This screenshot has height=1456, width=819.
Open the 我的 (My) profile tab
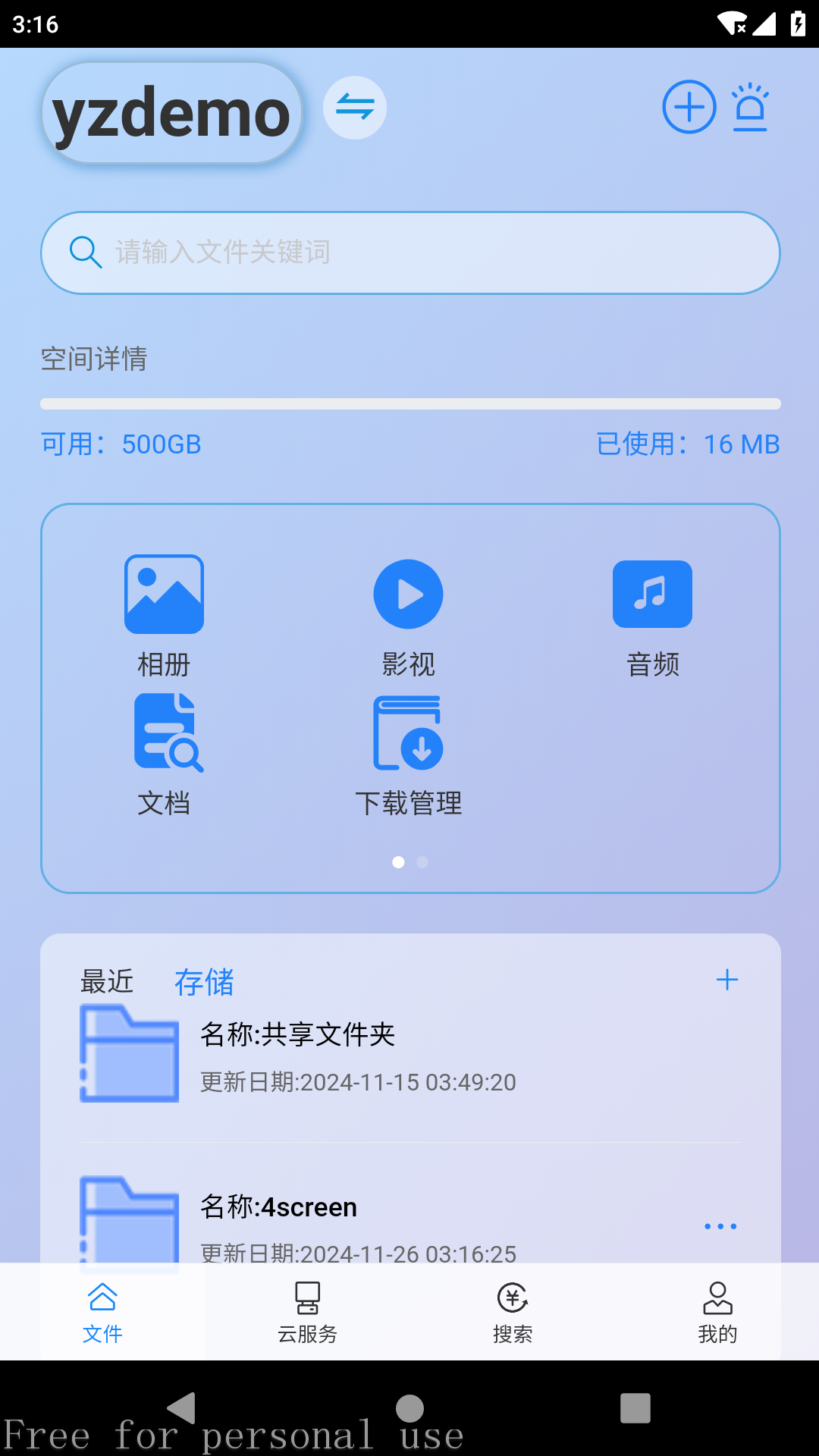[717, 1311]
